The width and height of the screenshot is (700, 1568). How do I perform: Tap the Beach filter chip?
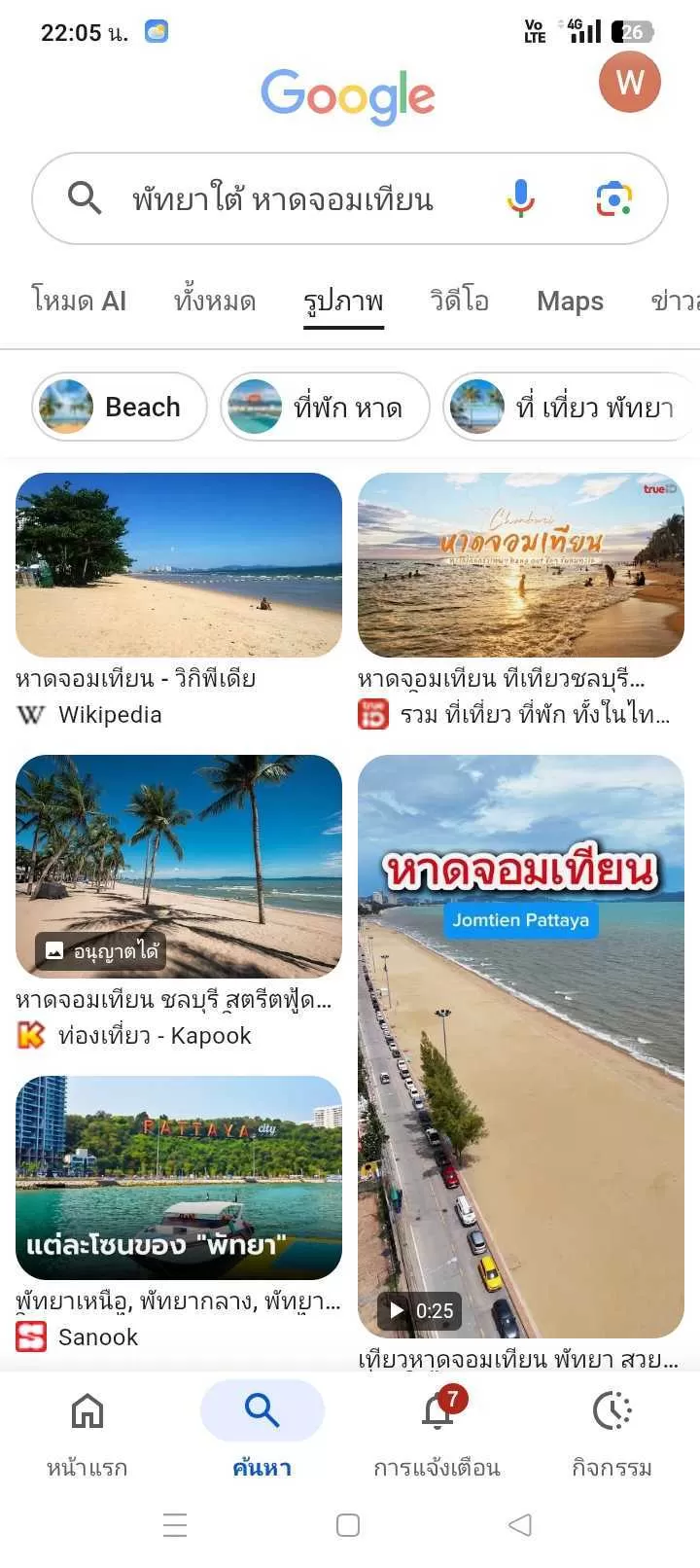coord(118,407)
